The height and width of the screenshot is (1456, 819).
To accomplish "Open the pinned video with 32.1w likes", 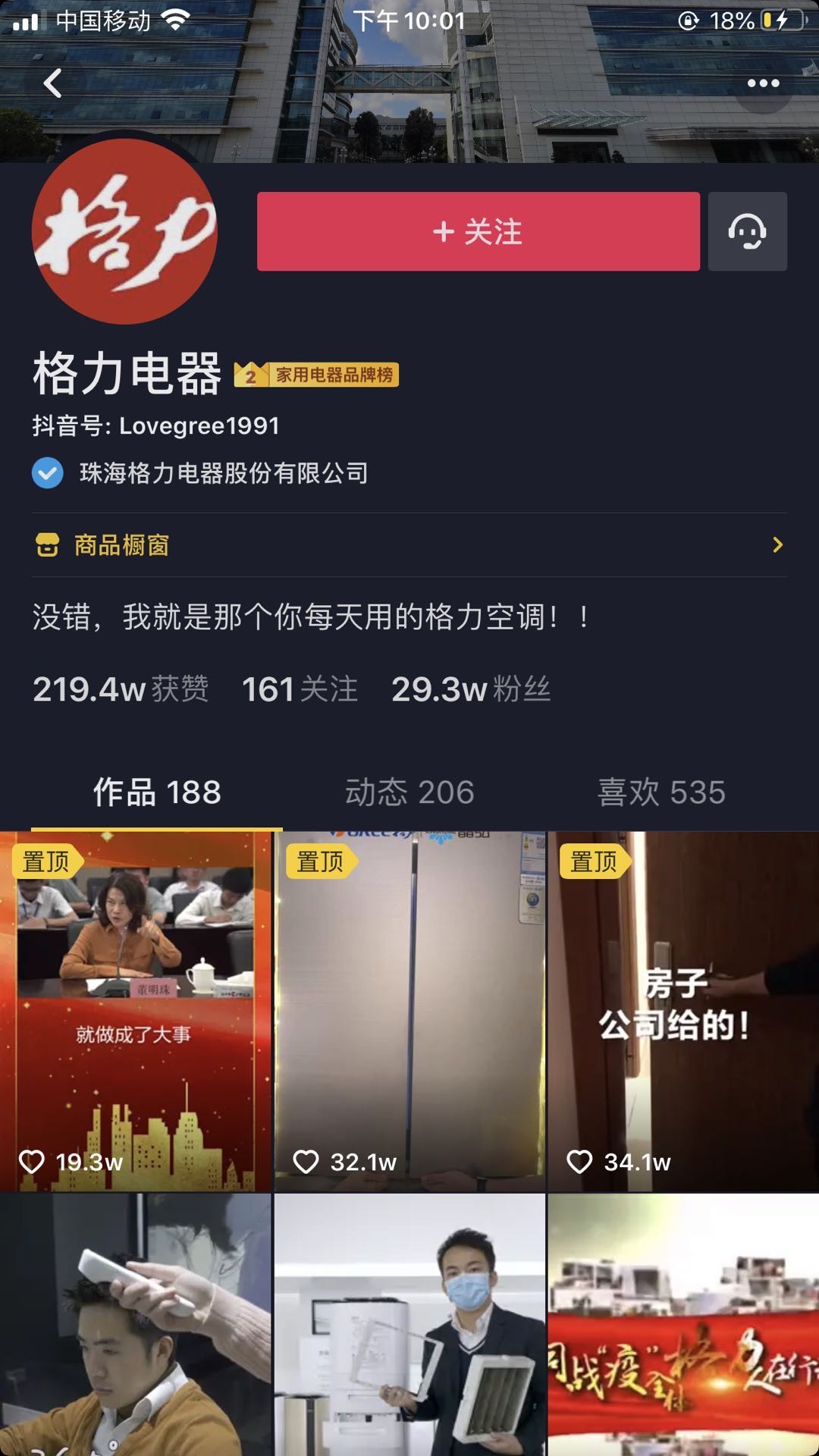I will [409, 1012].
